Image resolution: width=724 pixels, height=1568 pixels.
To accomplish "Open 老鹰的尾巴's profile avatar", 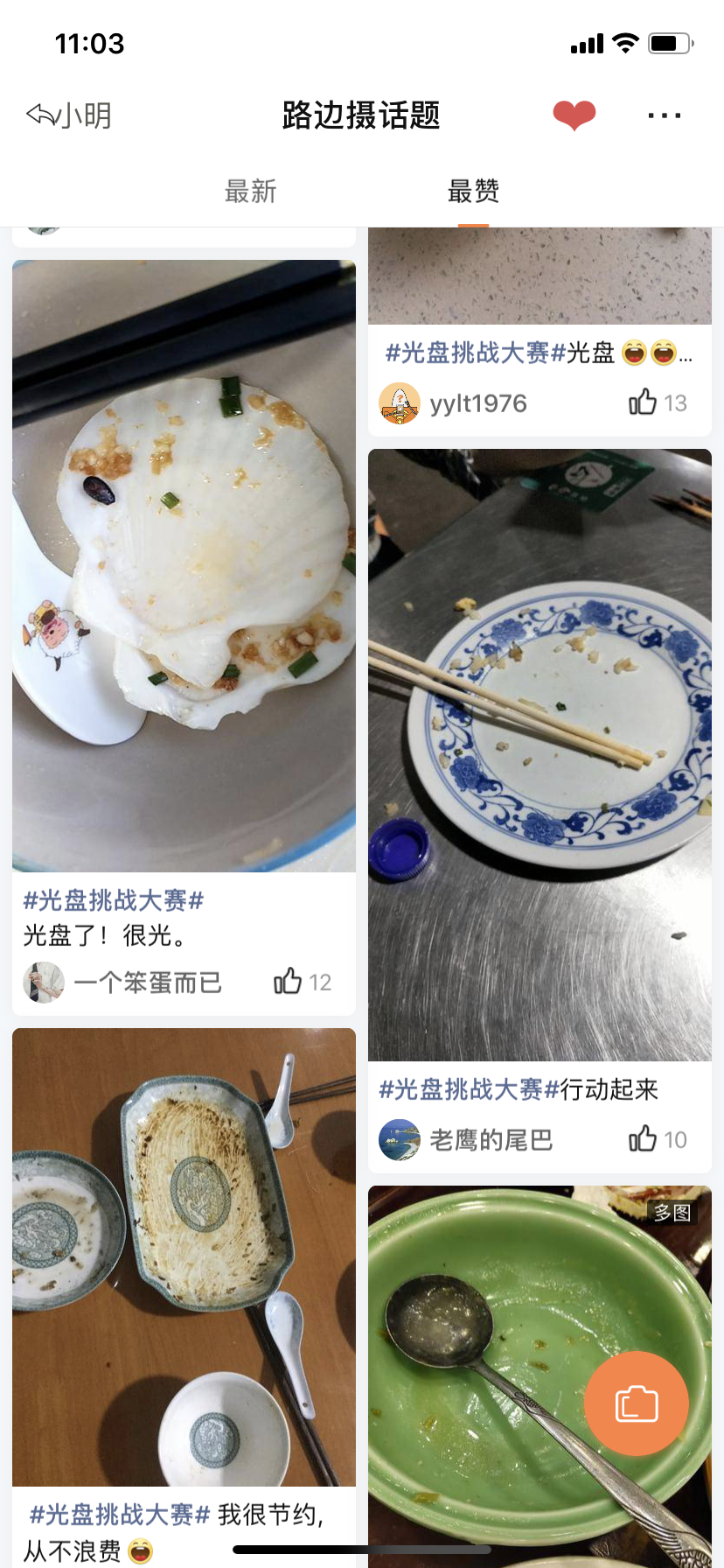I will coord(400,1140).
